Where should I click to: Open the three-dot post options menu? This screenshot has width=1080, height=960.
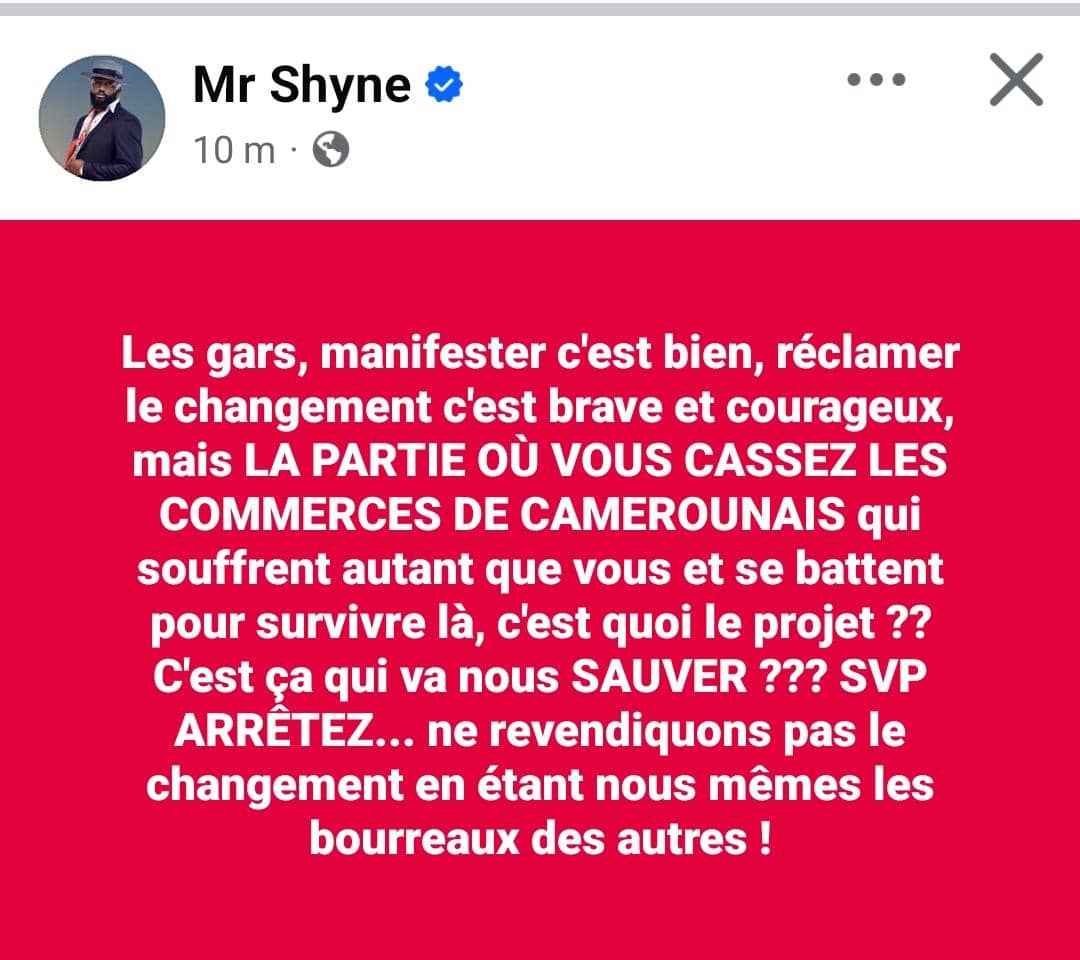coord(876,80)
